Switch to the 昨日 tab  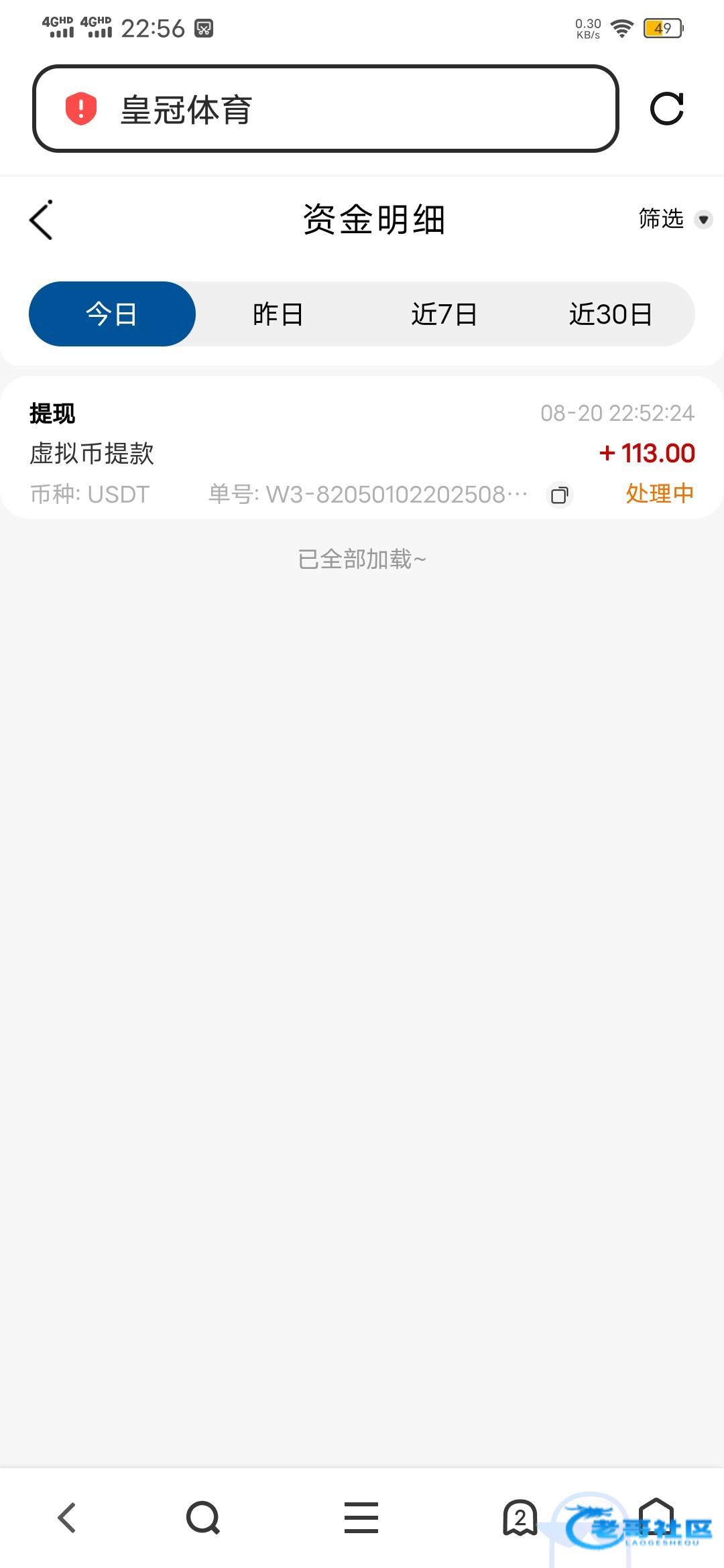tap(278, 314)
